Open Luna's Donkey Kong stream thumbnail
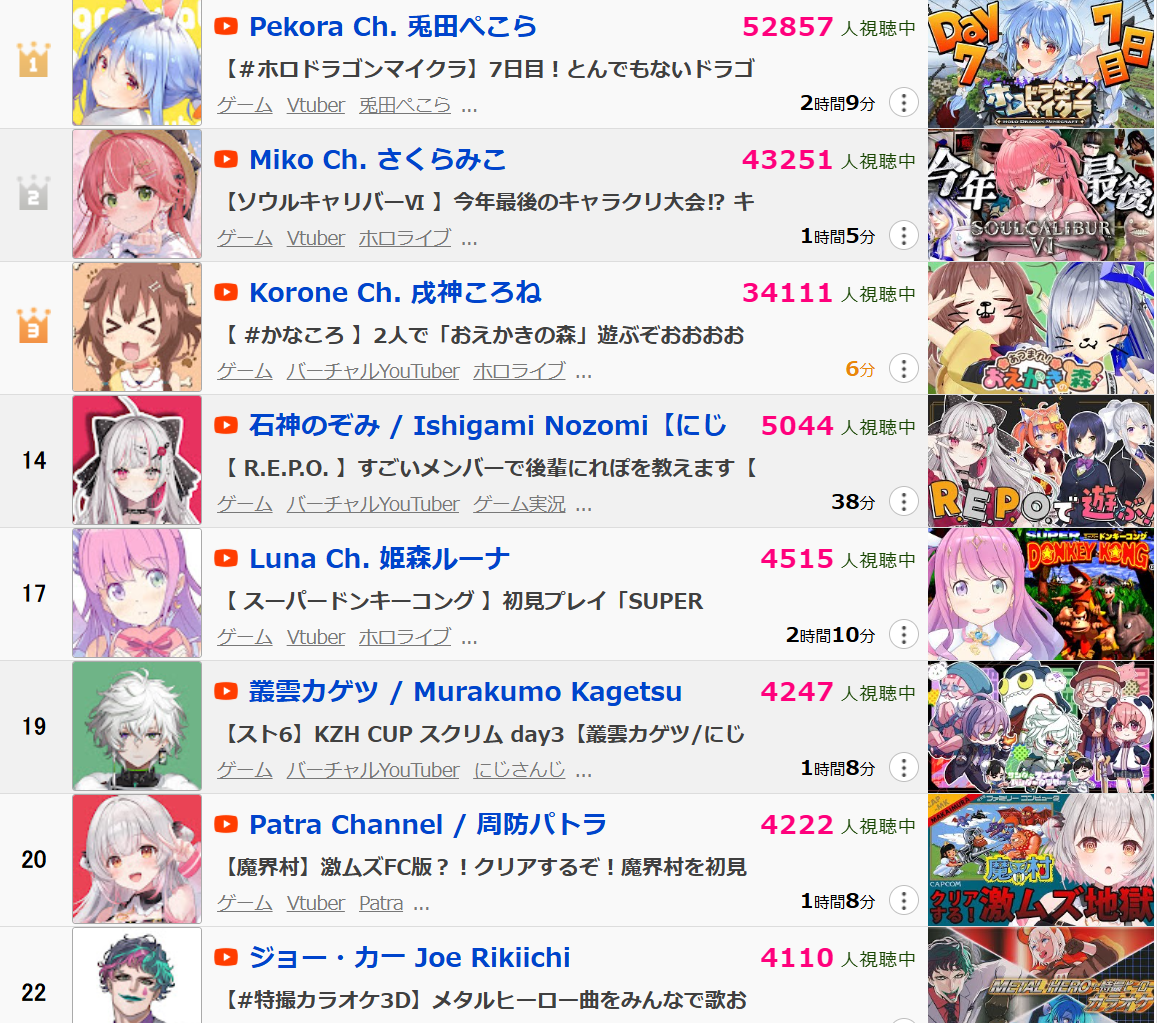1157x1023 pixels. pos(1041,595)
